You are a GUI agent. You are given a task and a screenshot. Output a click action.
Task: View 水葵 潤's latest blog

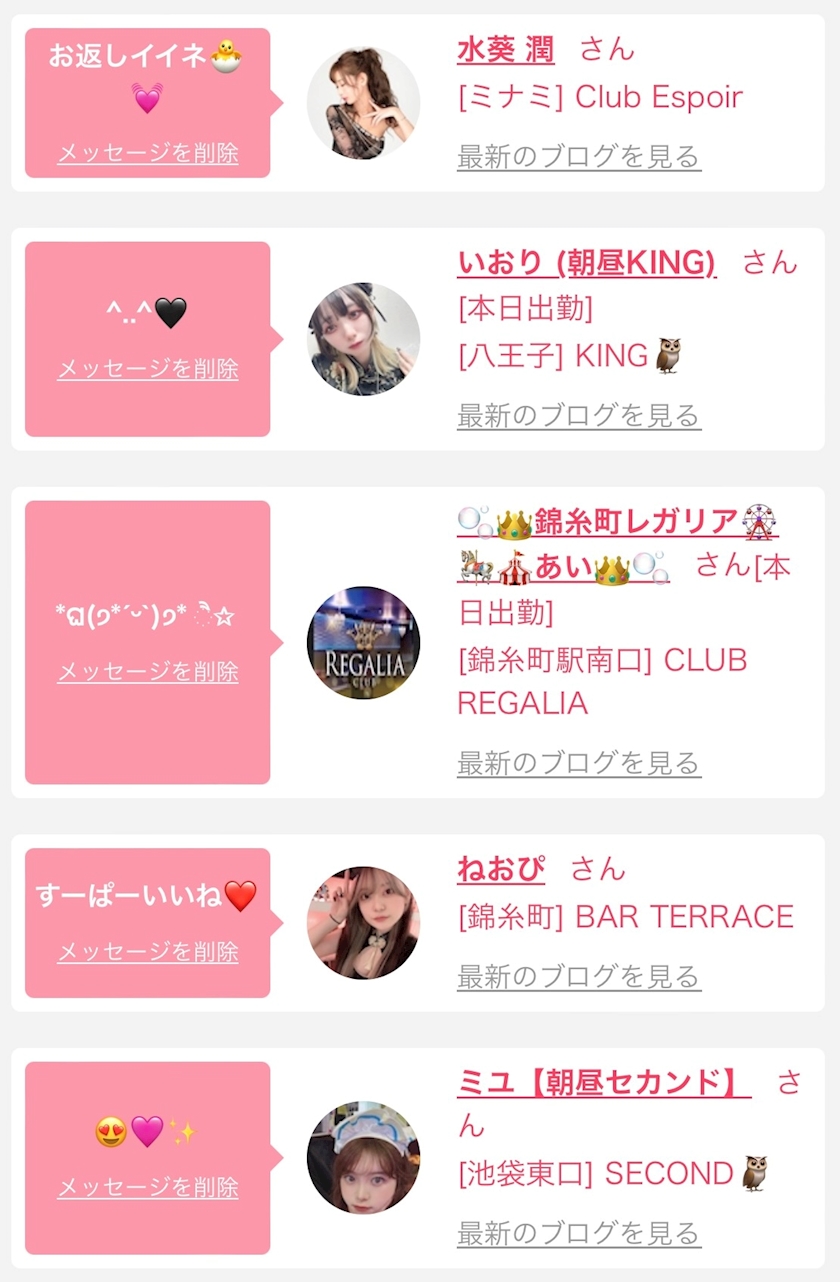(579, 157)
